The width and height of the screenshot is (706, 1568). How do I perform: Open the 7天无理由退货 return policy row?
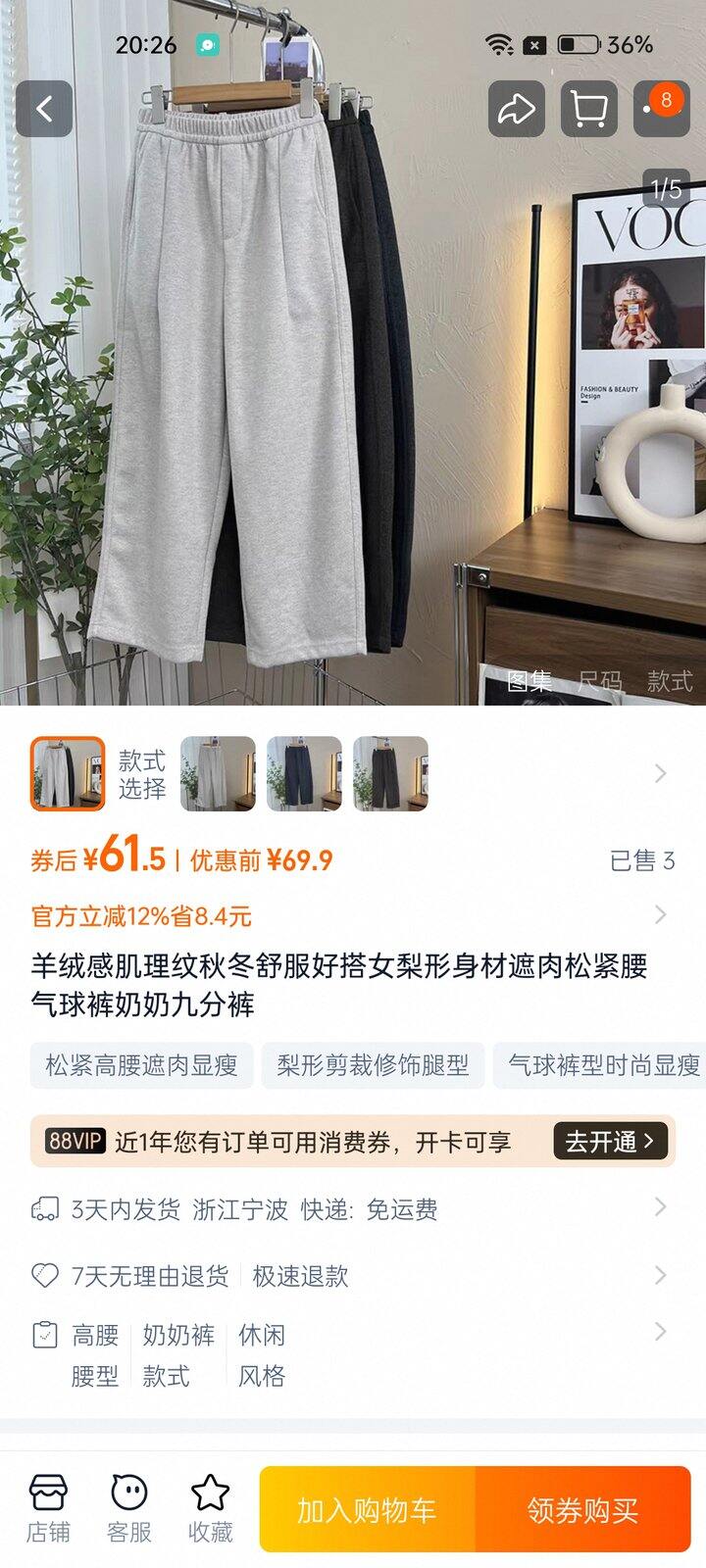[353, 1276]
